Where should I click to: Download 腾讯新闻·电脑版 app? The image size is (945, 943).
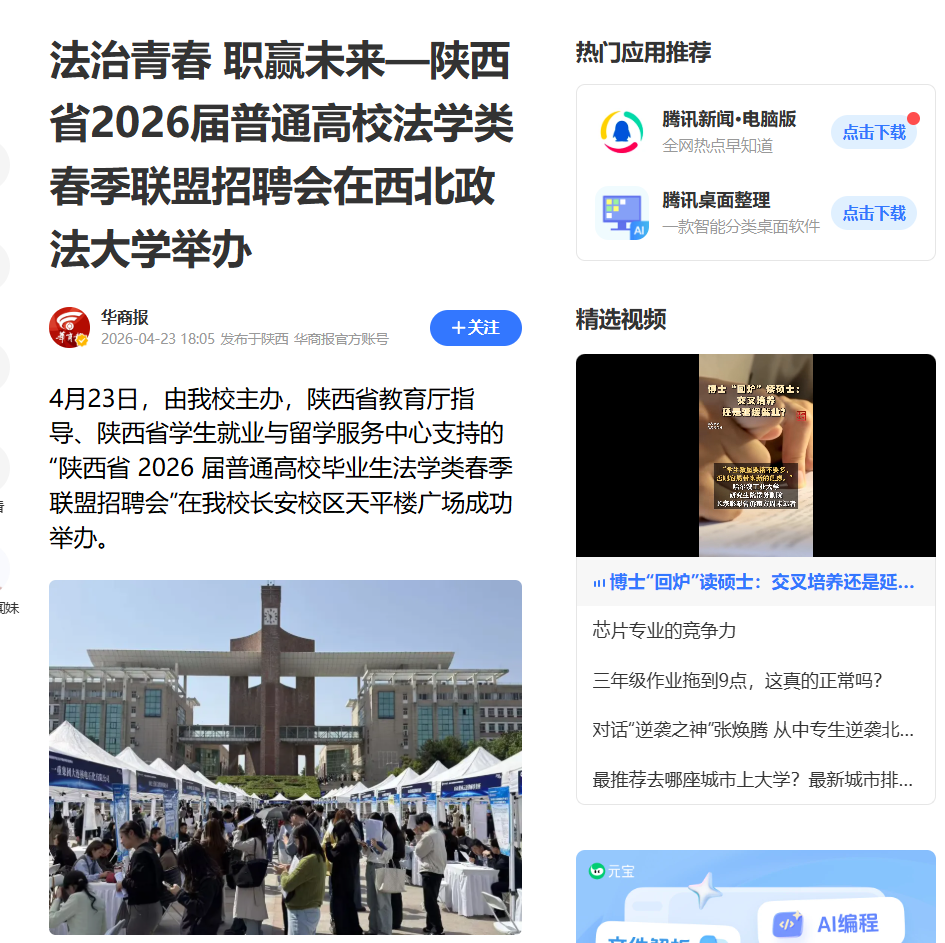click(873, 133)
